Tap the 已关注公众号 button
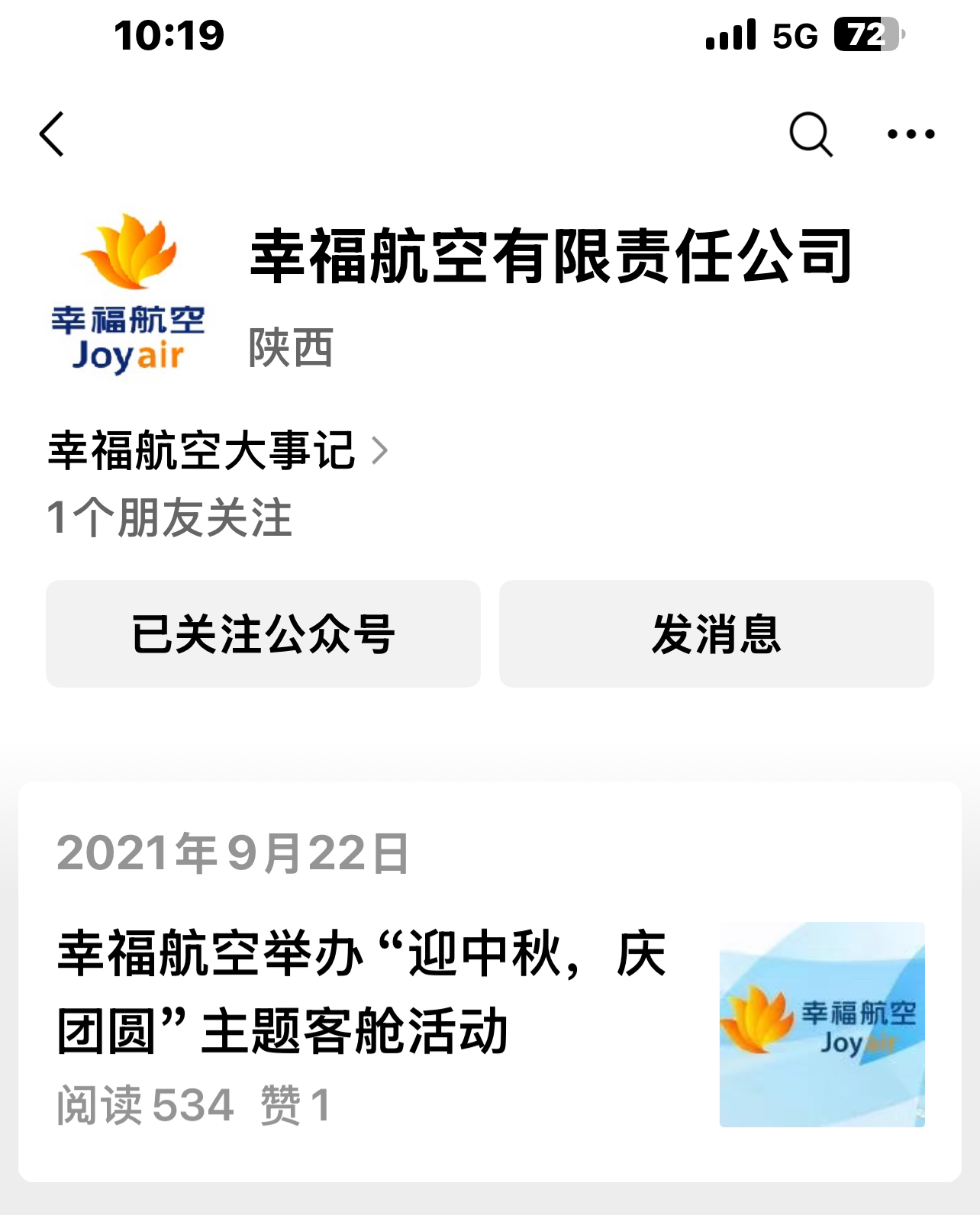This screenshot has width=980, height=1215. click(x=263, y=633)
